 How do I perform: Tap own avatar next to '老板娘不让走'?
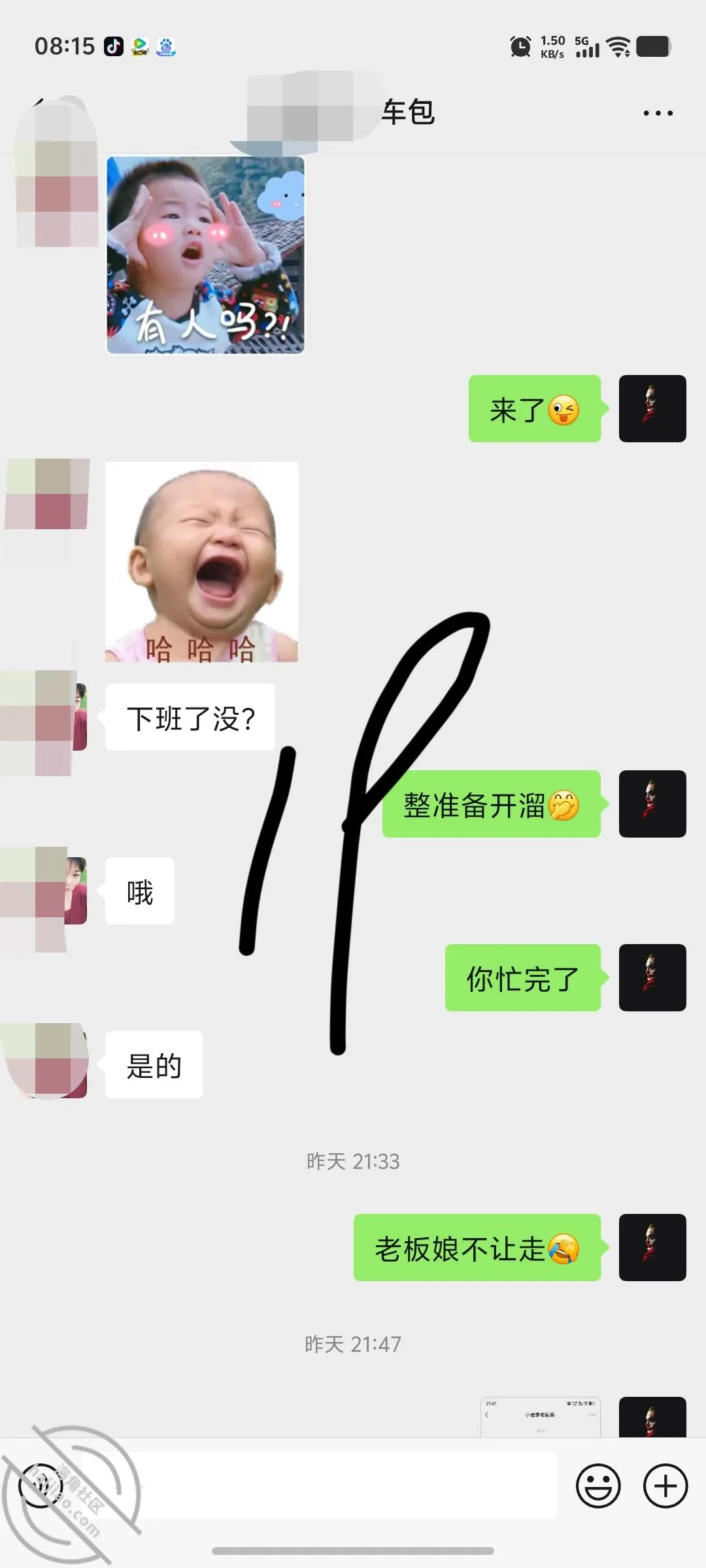tap(652, 1247)
